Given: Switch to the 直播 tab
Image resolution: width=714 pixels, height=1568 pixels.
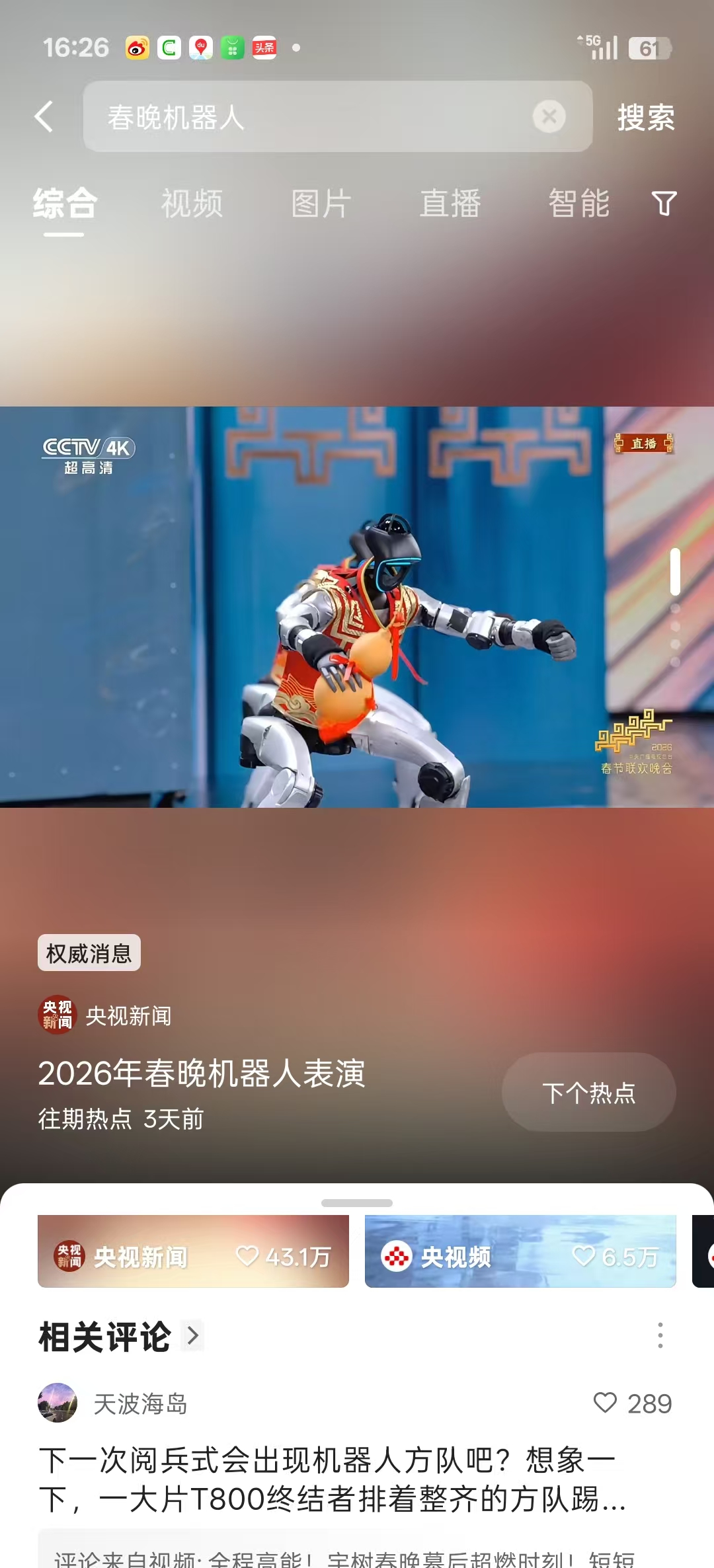Looking at the screenshot, I should pyautogui.click(x=450, y=203).
